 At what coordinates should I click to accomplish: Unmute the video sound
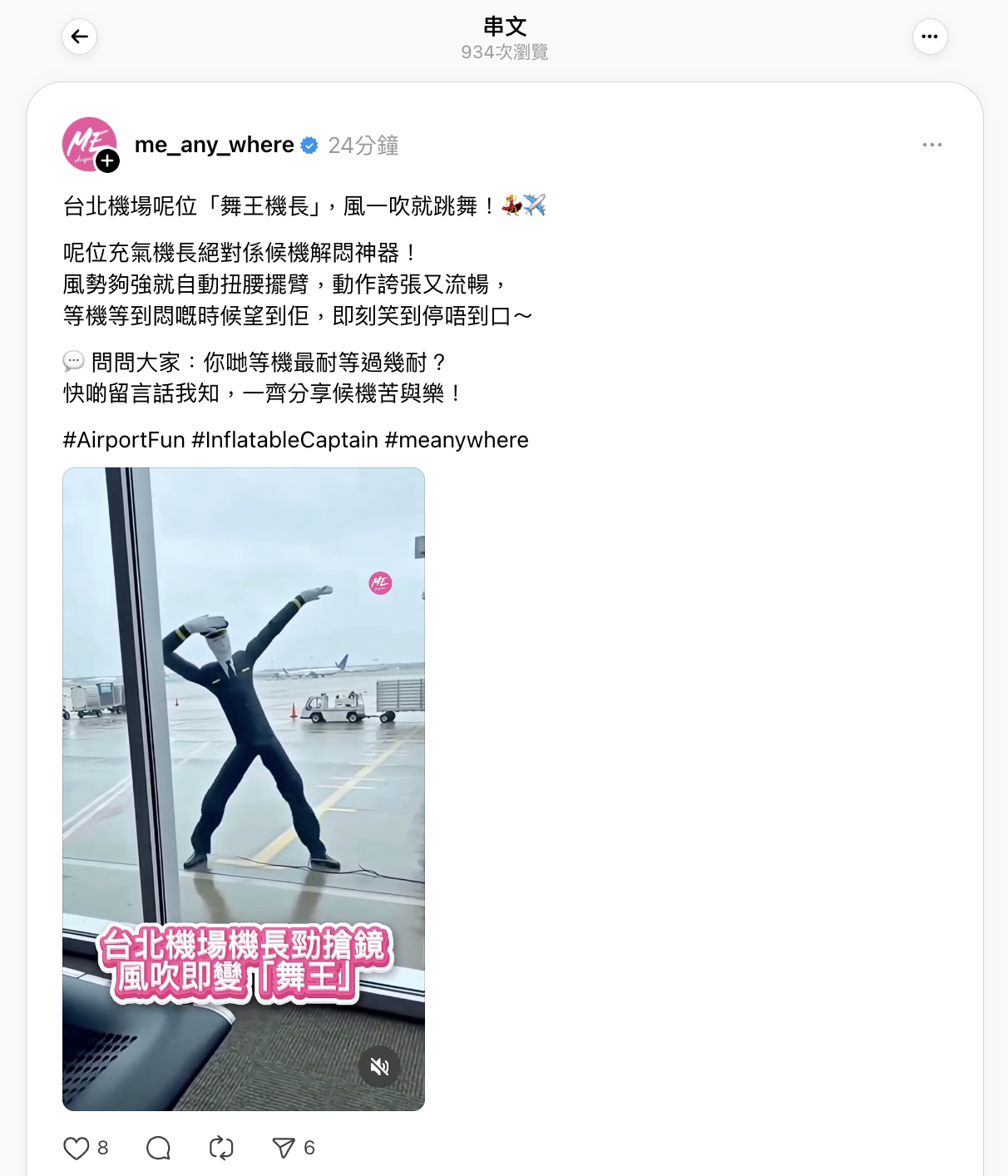[x=379, y=1066]
